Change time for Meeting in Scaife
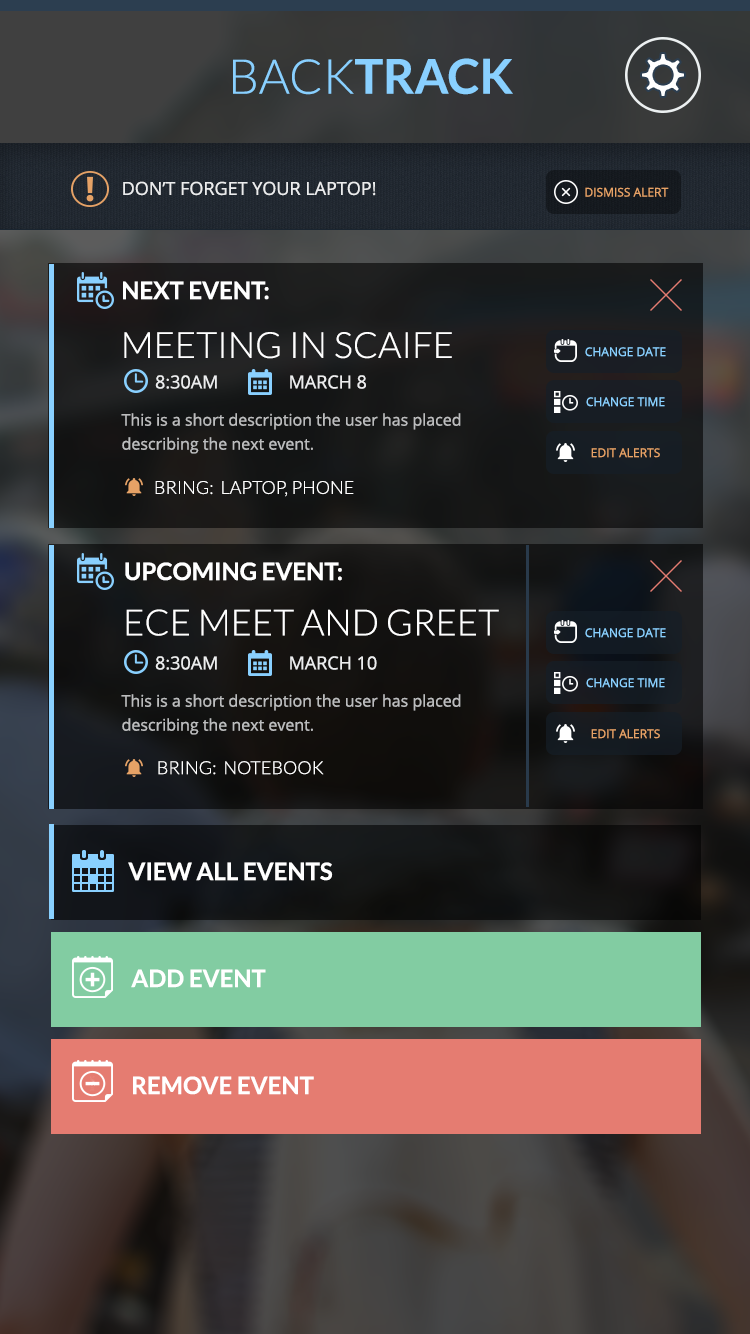 [613, 402]
